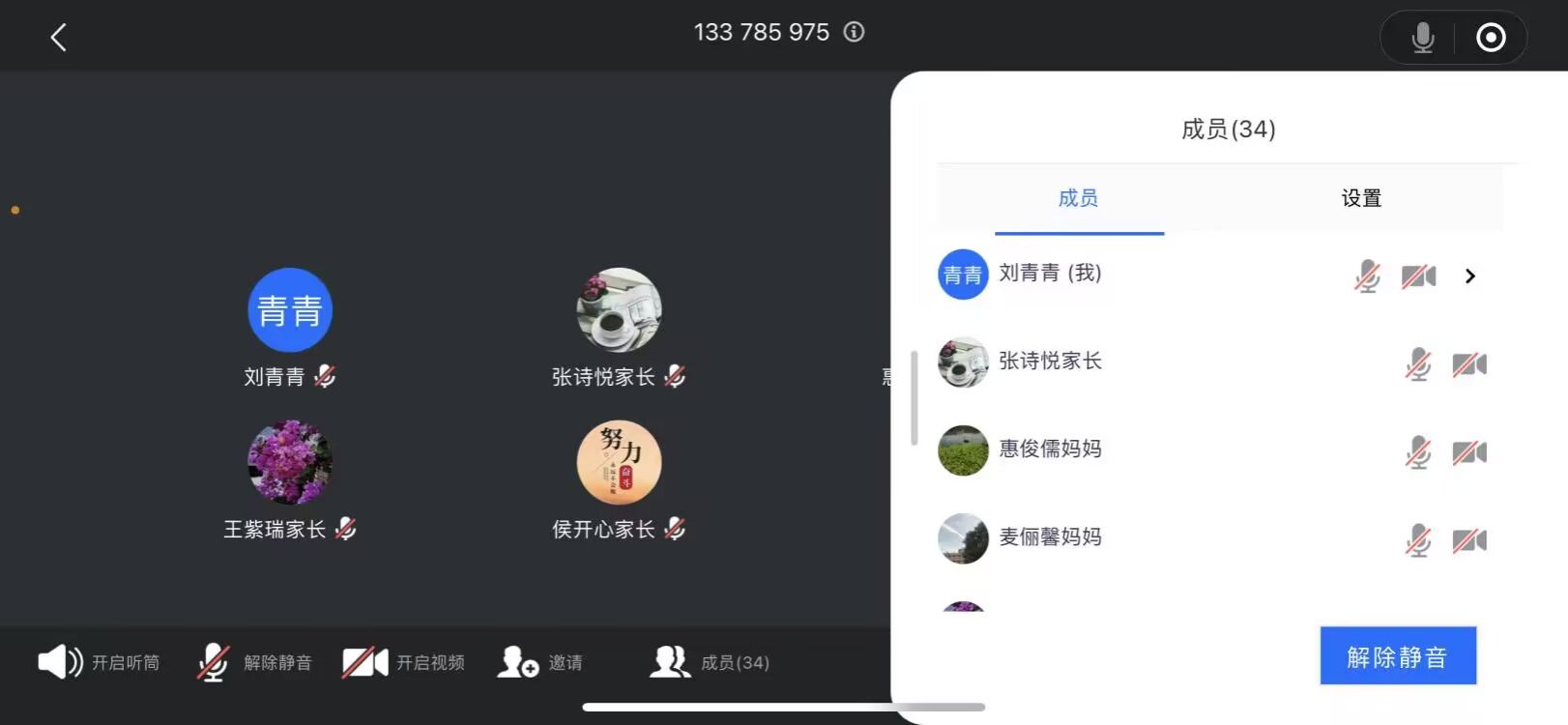Tap the record circle icon in top bar

pyautogui.click(x=1491, y=38)
